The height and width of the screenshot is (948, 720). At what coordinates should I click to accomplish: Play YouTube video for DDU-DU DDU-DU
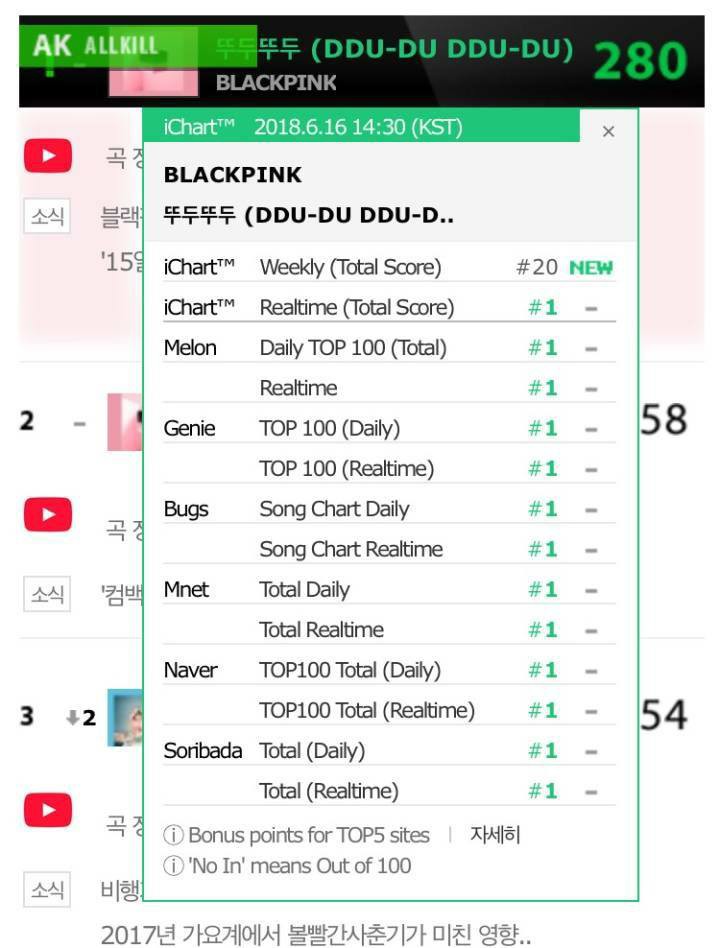(x=48, y=157)
